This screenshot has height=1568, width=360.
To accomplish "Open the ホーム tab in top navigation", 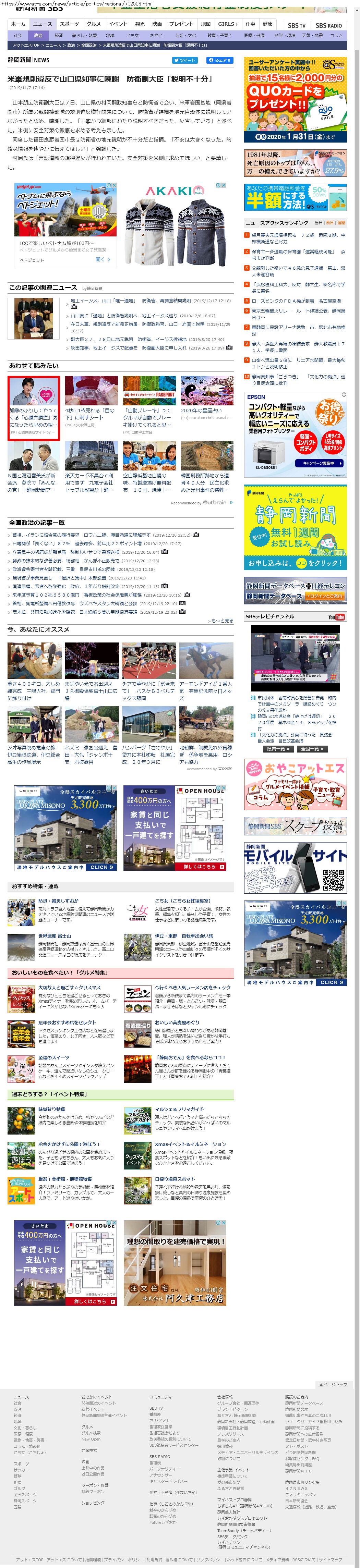I will (x=18, y=24).
